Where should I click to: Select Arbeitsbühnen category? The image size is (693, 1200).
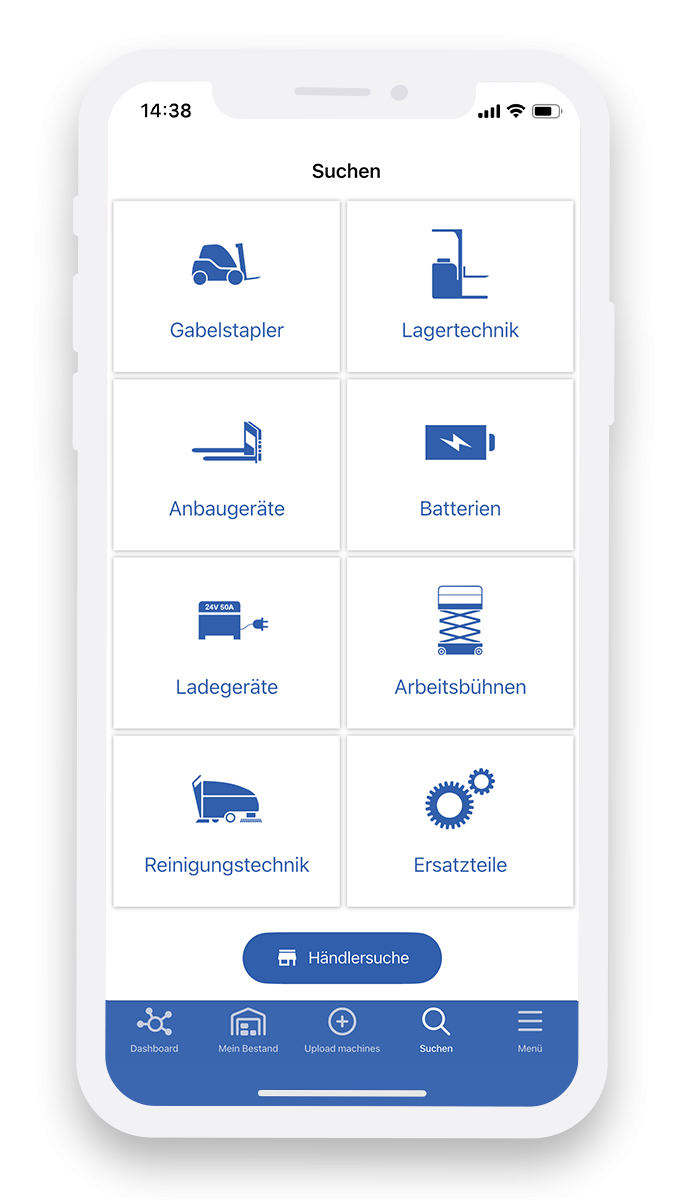click(460, 643)
